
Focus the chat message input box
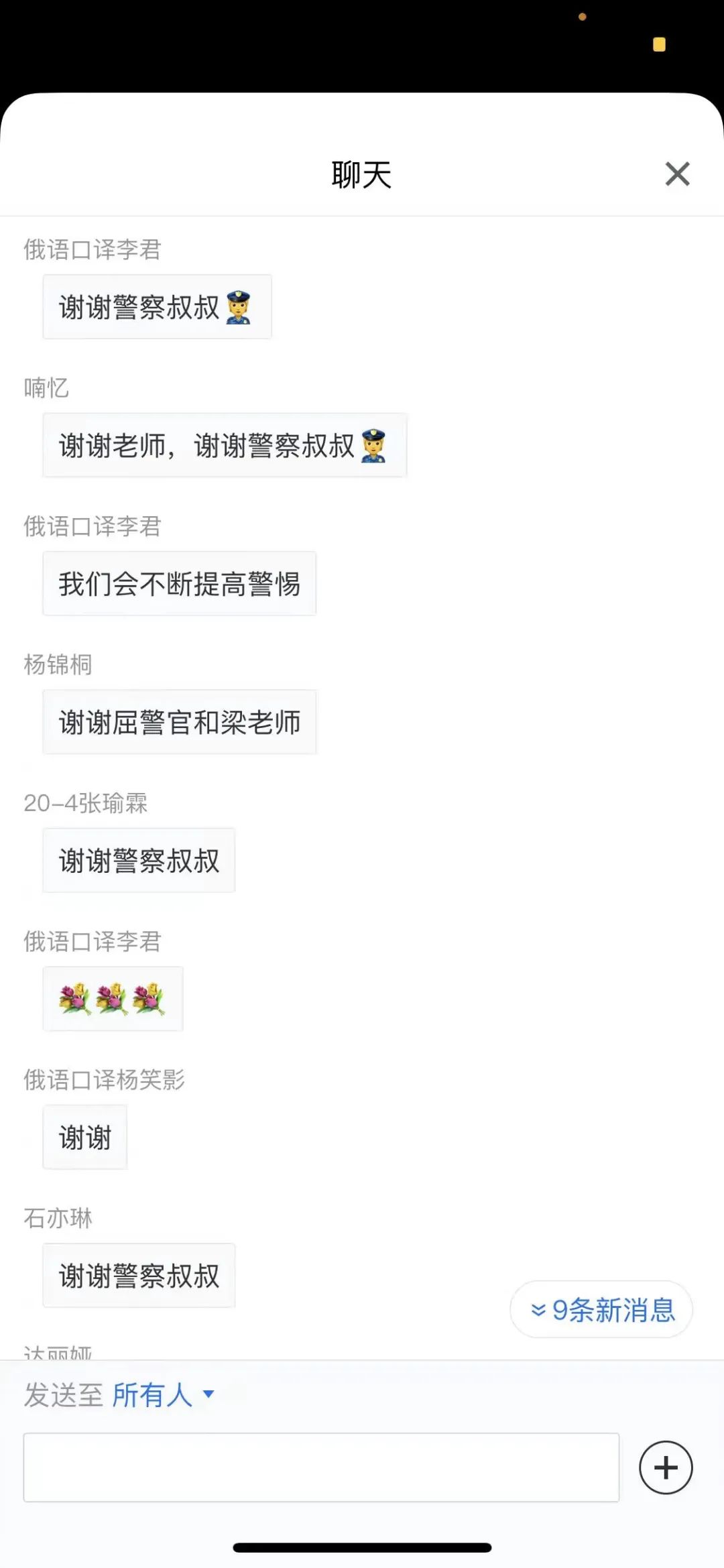(321, 1467)
